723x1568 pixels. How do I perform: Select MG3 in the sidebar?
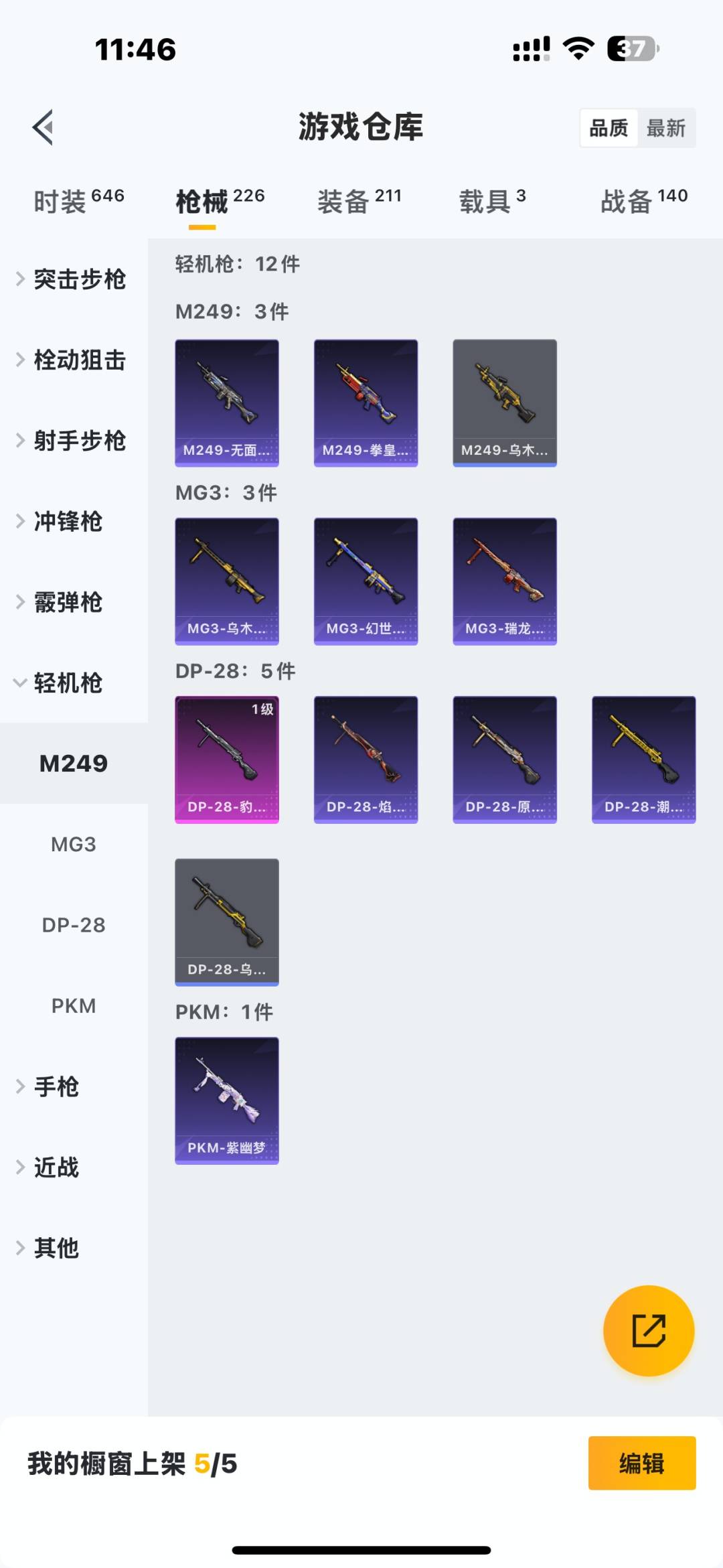(75, 844)
